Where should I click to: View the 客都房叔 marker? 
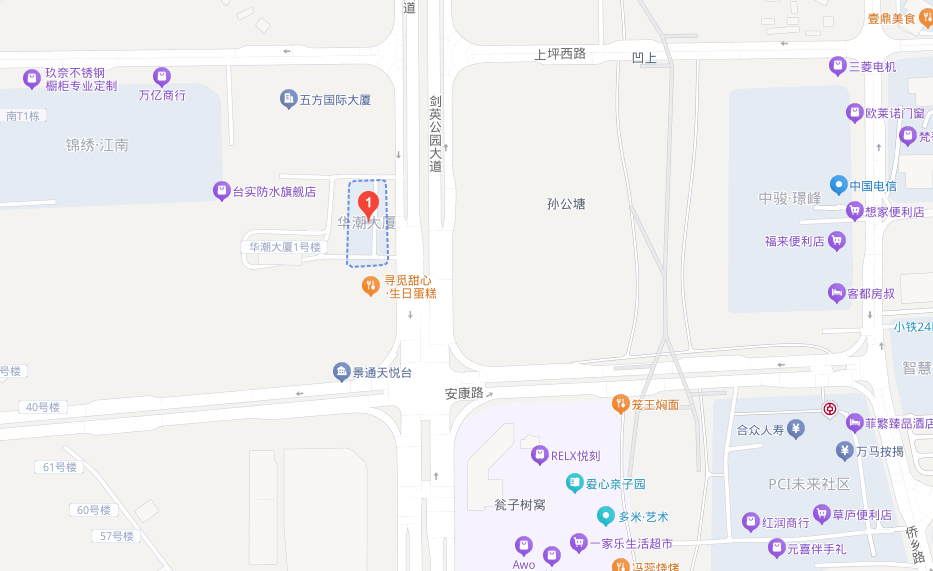[837, 293]
